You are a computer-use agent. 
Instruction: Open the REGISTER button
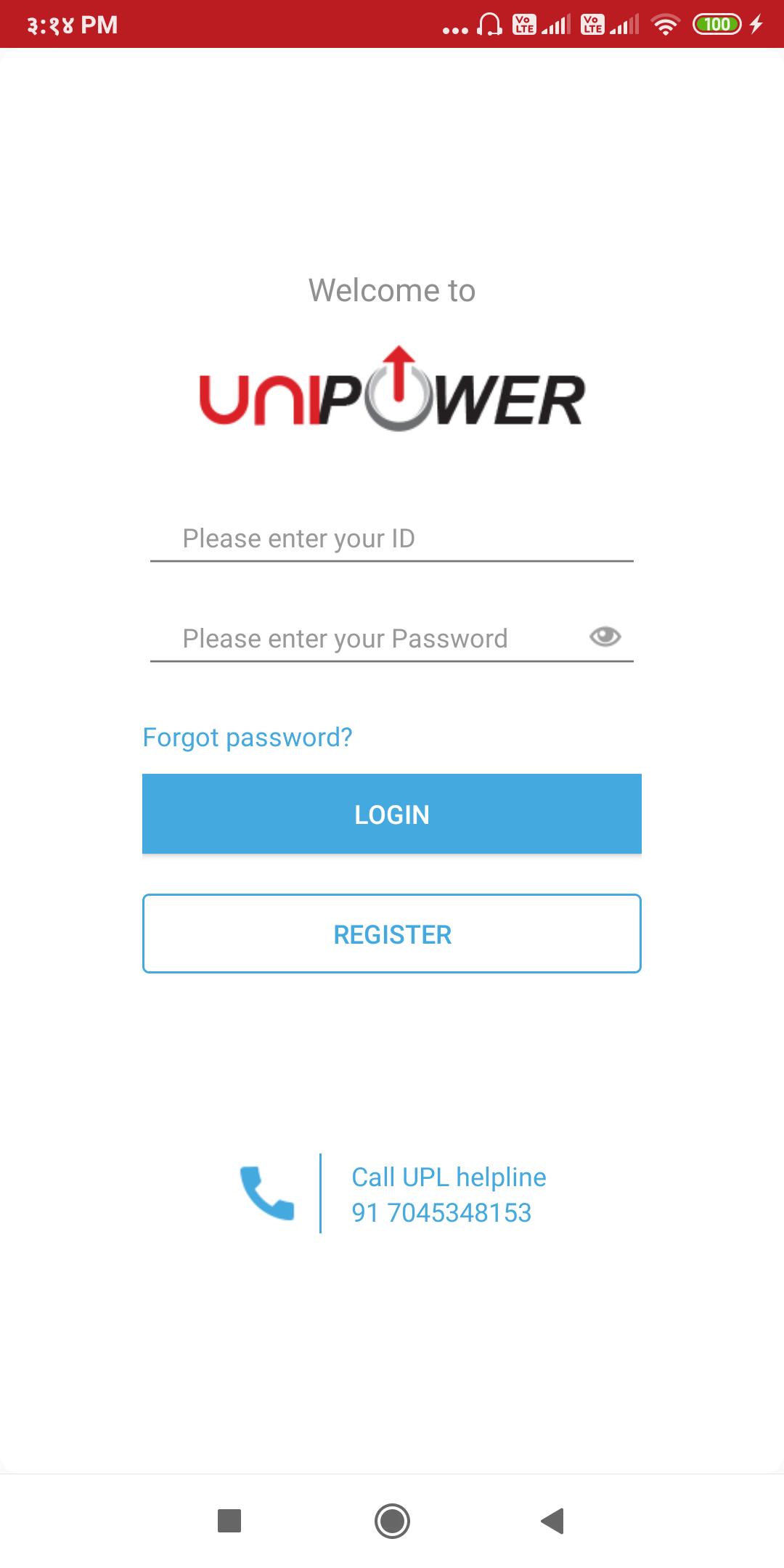click(391, 934)
